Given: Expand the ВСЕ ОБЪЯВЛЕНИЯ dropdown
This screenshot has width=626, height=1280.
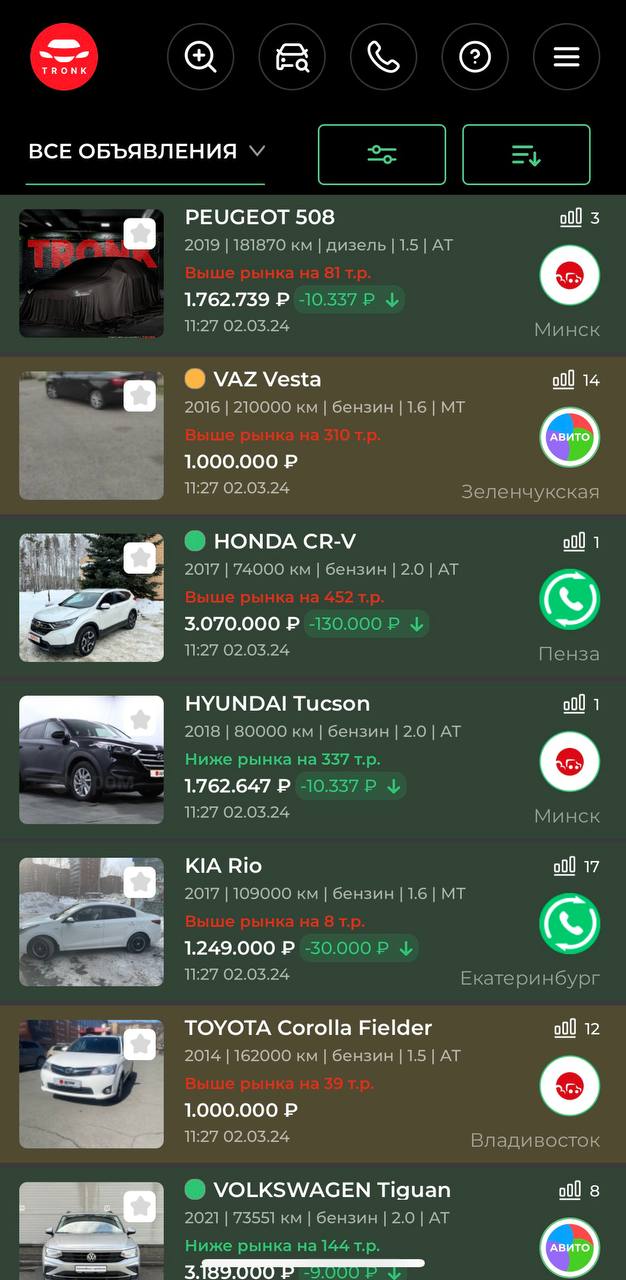Looking at the screenshot, I should tap(146, 152).
